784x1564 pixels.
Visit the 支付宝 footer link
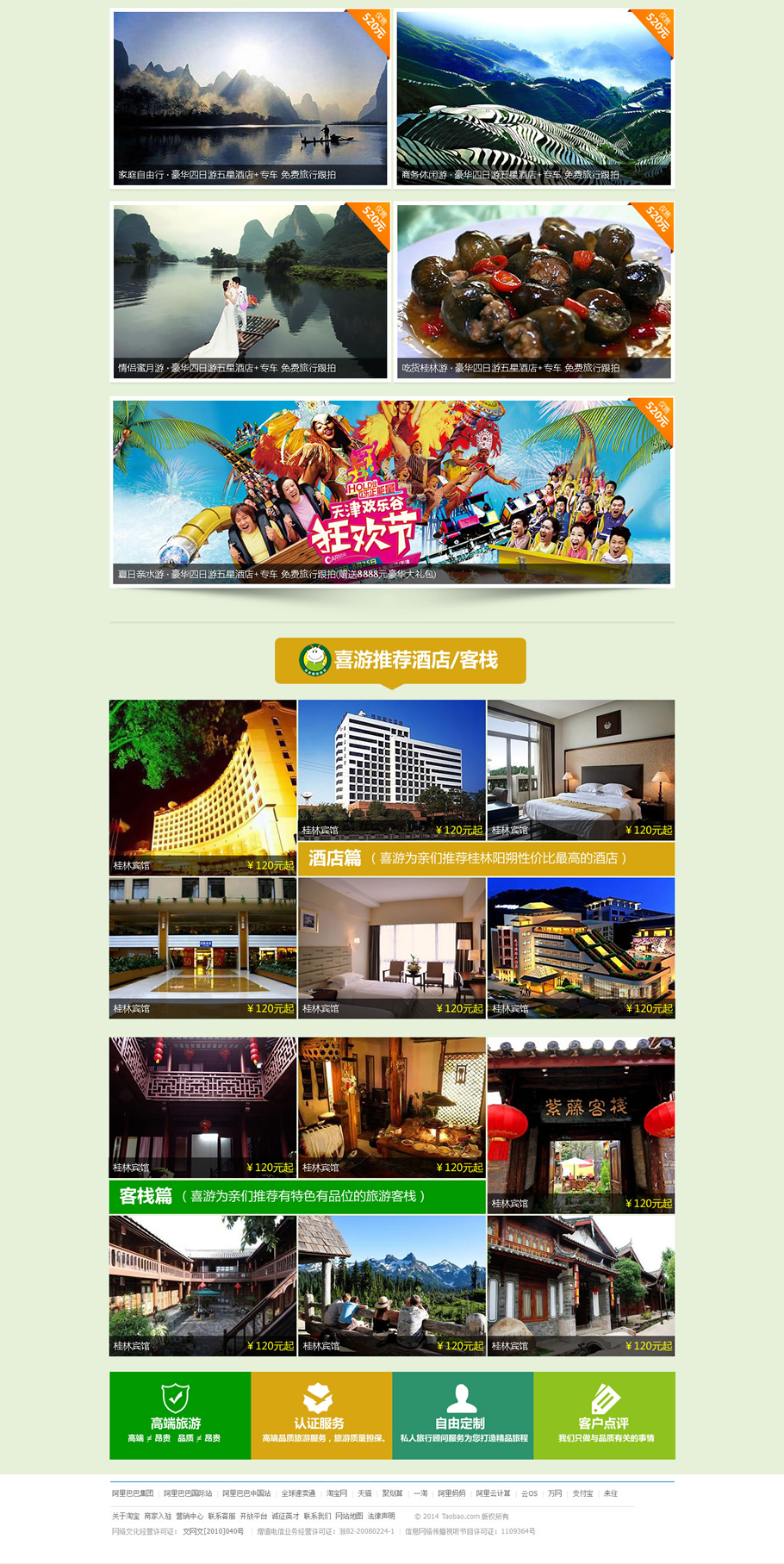[x=582, y=1493]
